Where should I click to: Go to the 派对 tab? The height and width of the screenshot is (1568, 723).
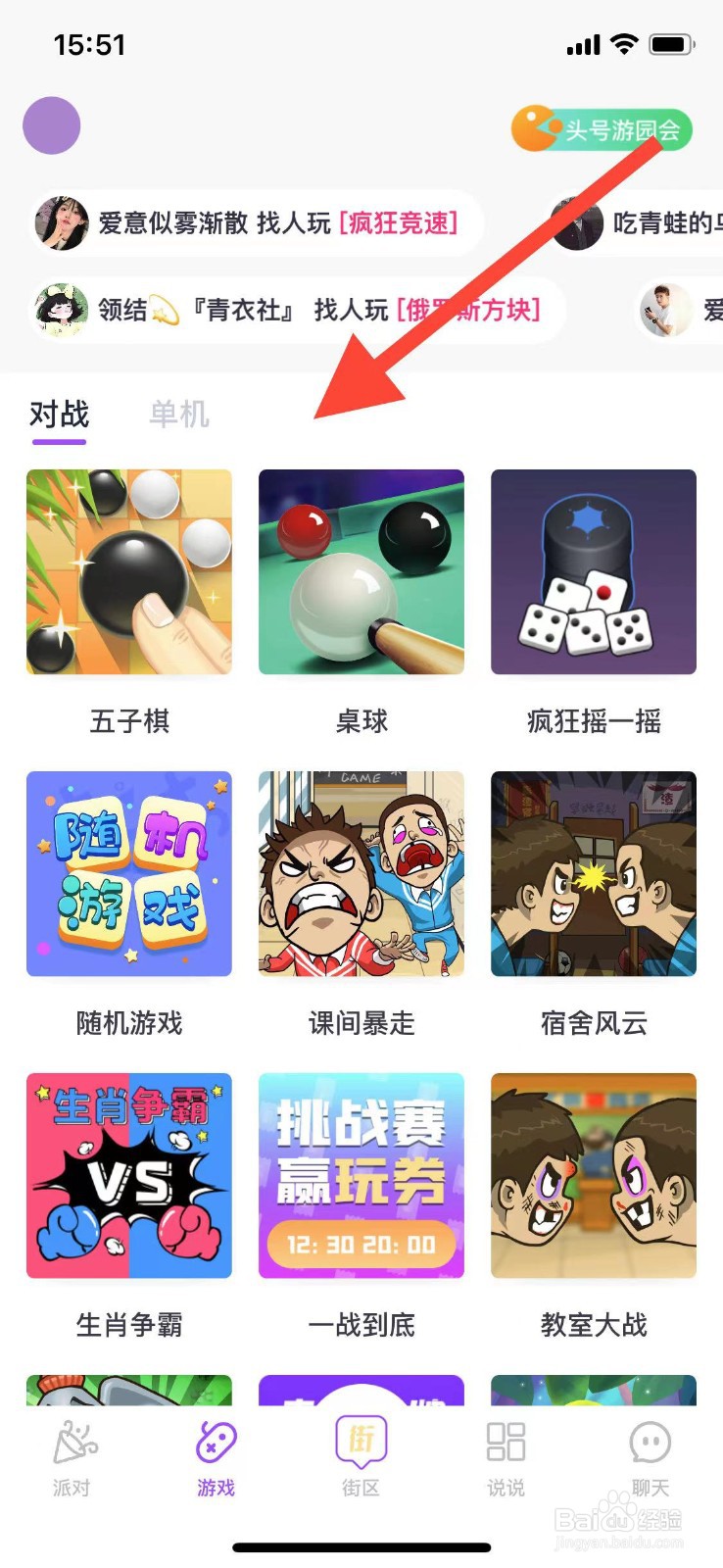(72, 1457)
